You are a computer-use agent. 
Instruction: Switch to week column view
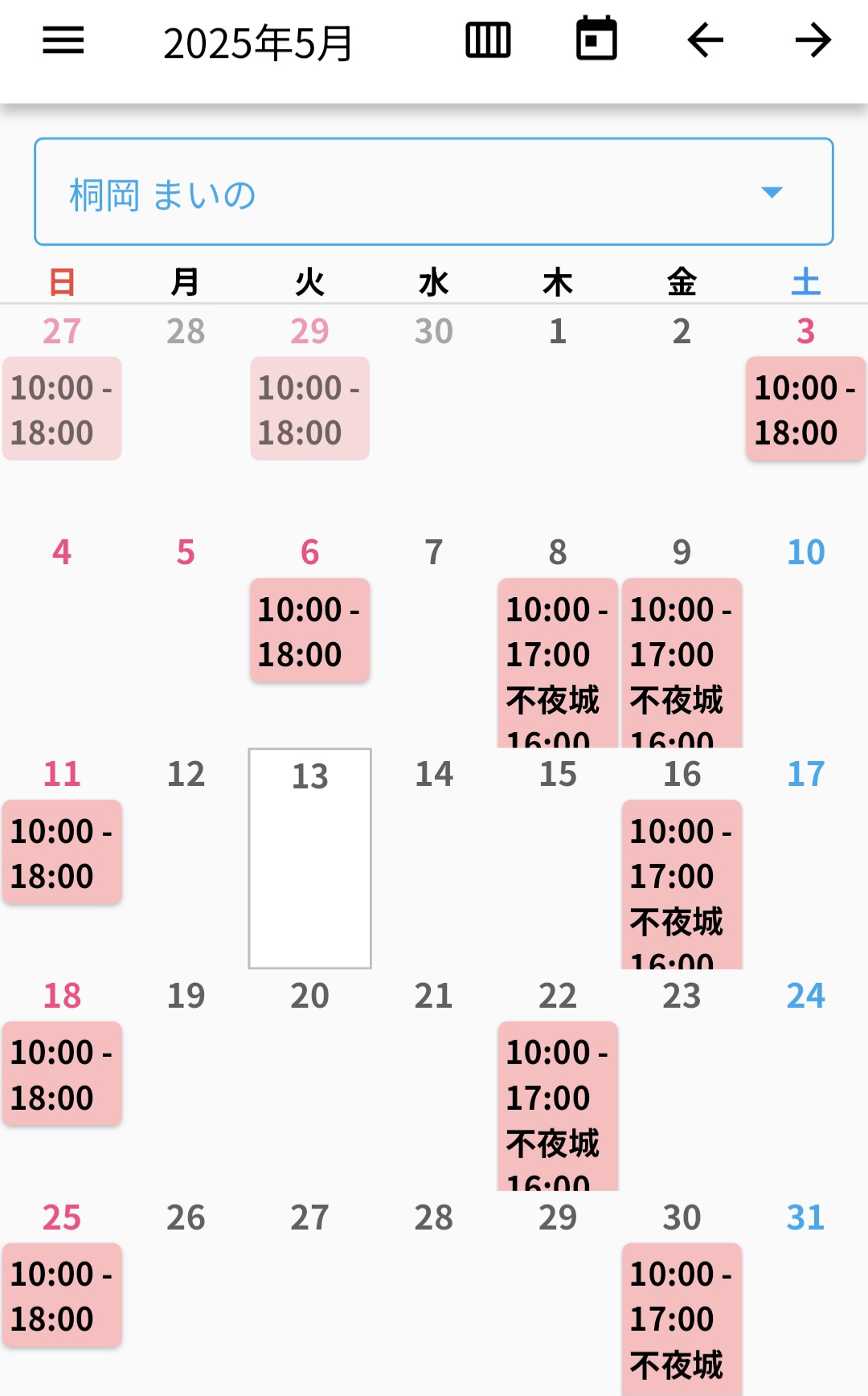tap(488, 40)
